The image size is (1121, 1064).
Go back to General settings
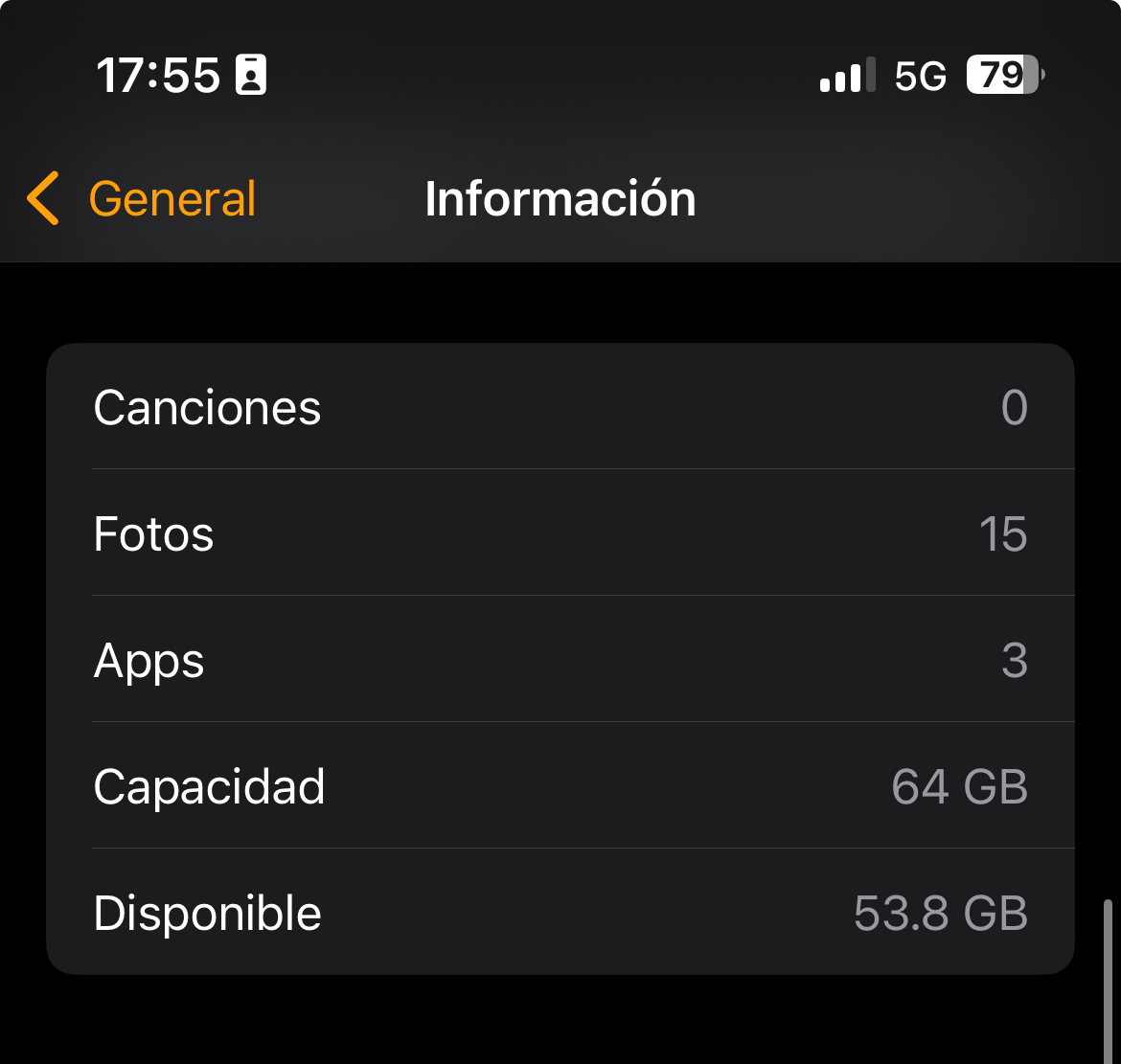[144, 199]
